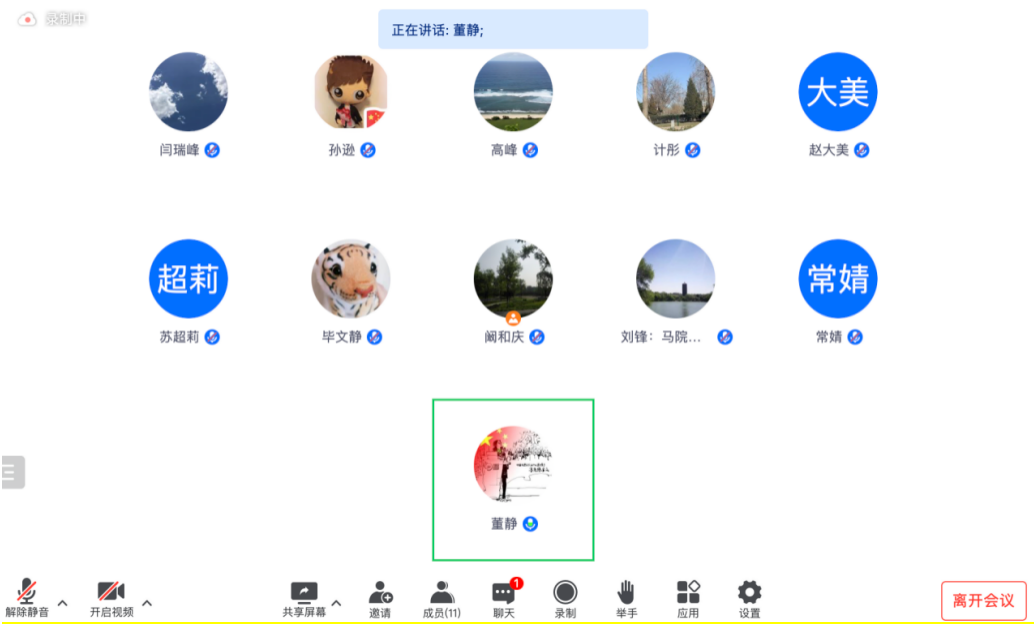Open chat with unread message

[504, 597]
